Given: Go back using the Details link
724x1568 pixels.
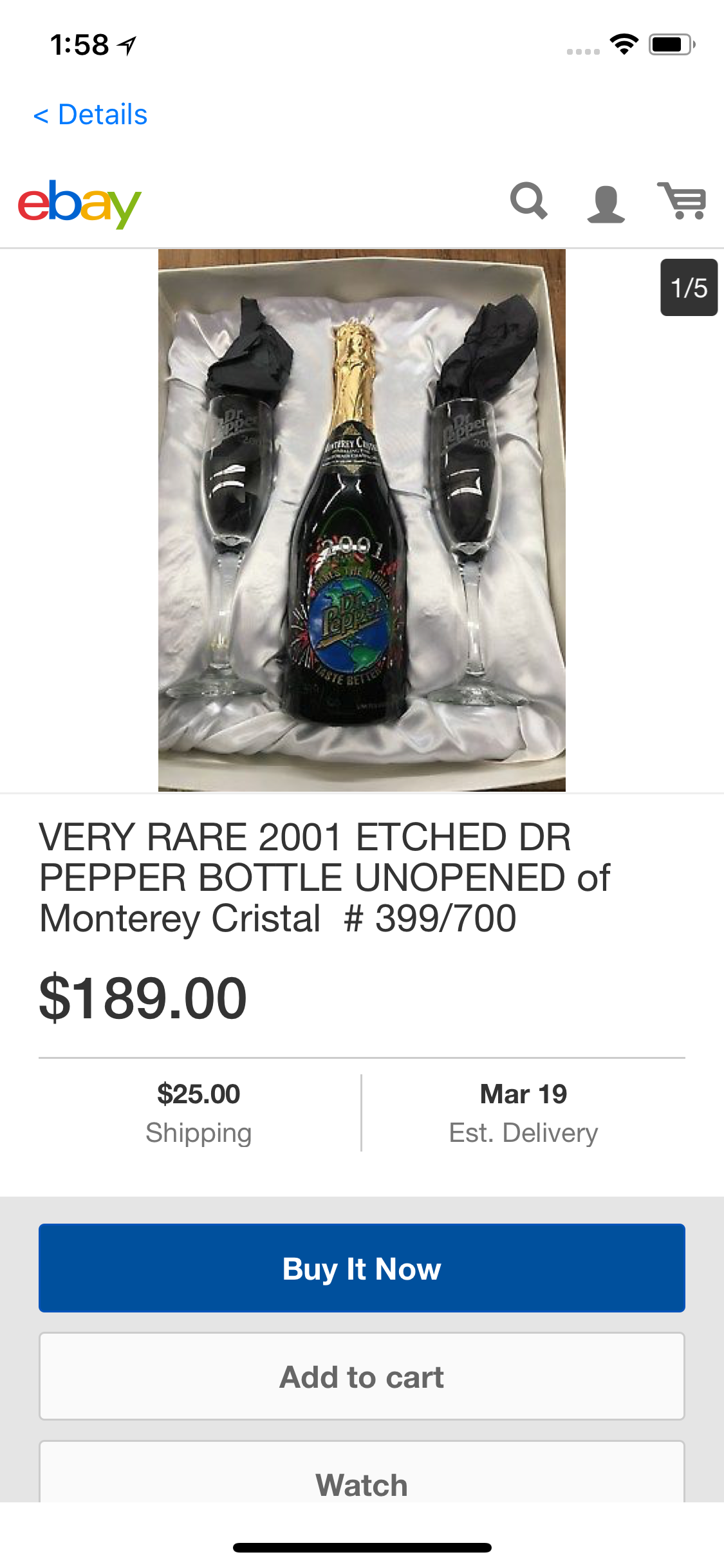Looking at the screenshot, I should click(x=91, y=114).
